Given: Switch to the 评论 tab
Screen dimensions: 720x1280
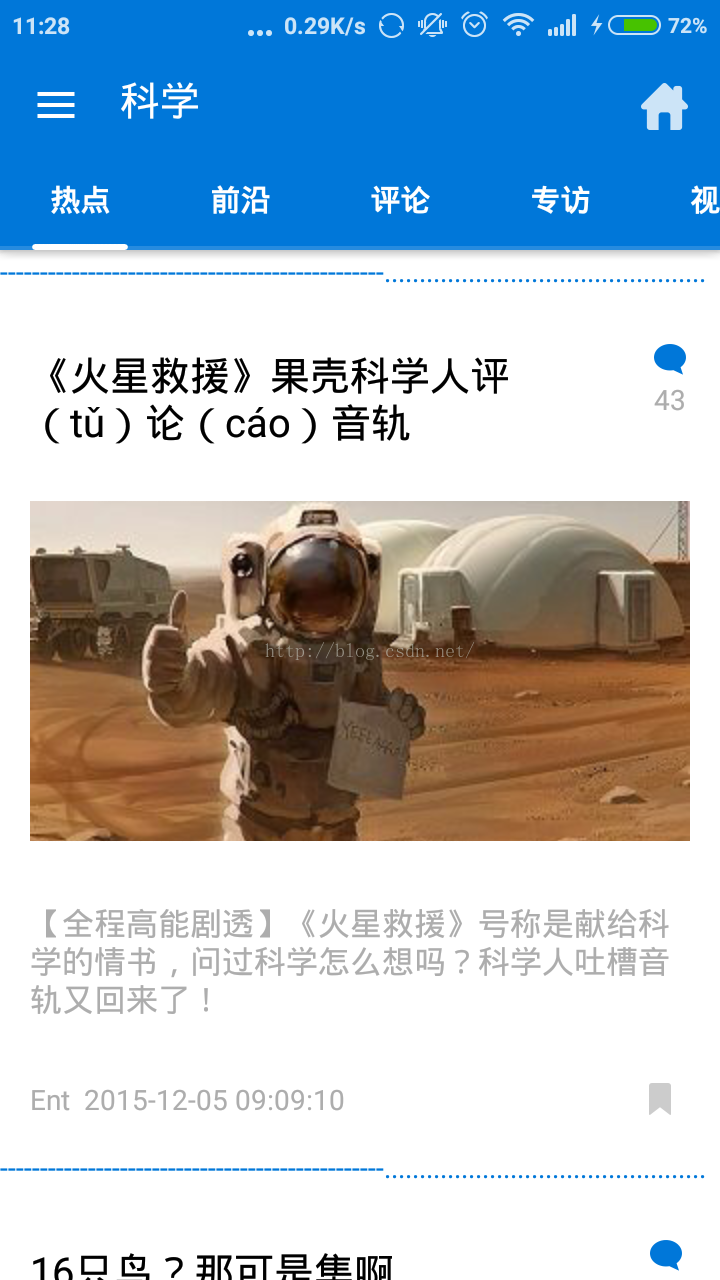Looking at the screenshot, I should (400, 201).
